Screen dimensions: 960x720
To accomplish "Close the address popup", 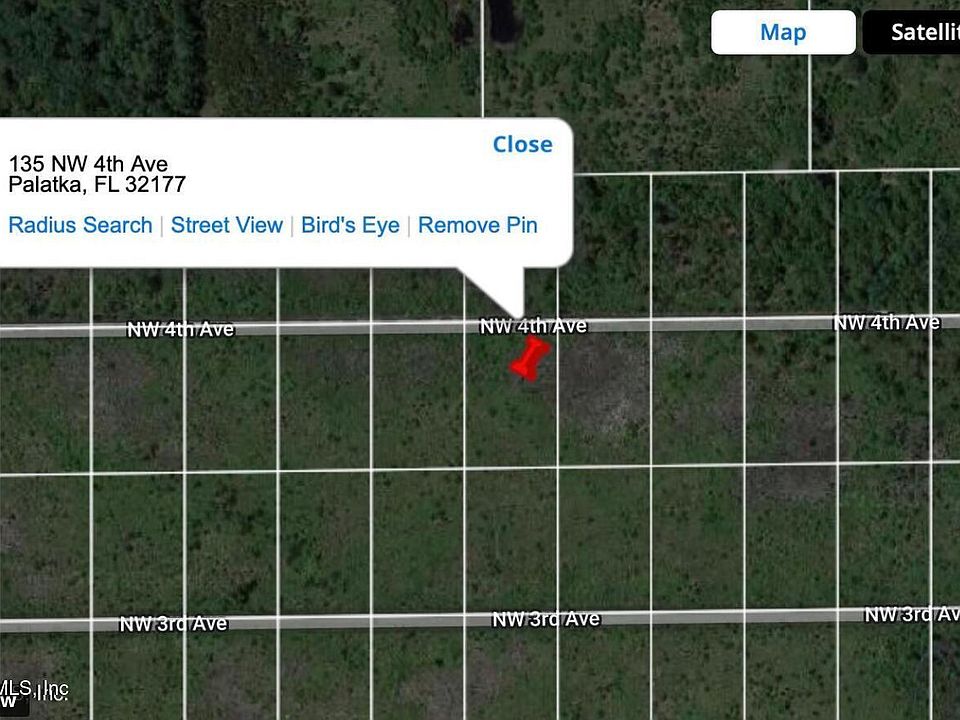I will point(522,144).
